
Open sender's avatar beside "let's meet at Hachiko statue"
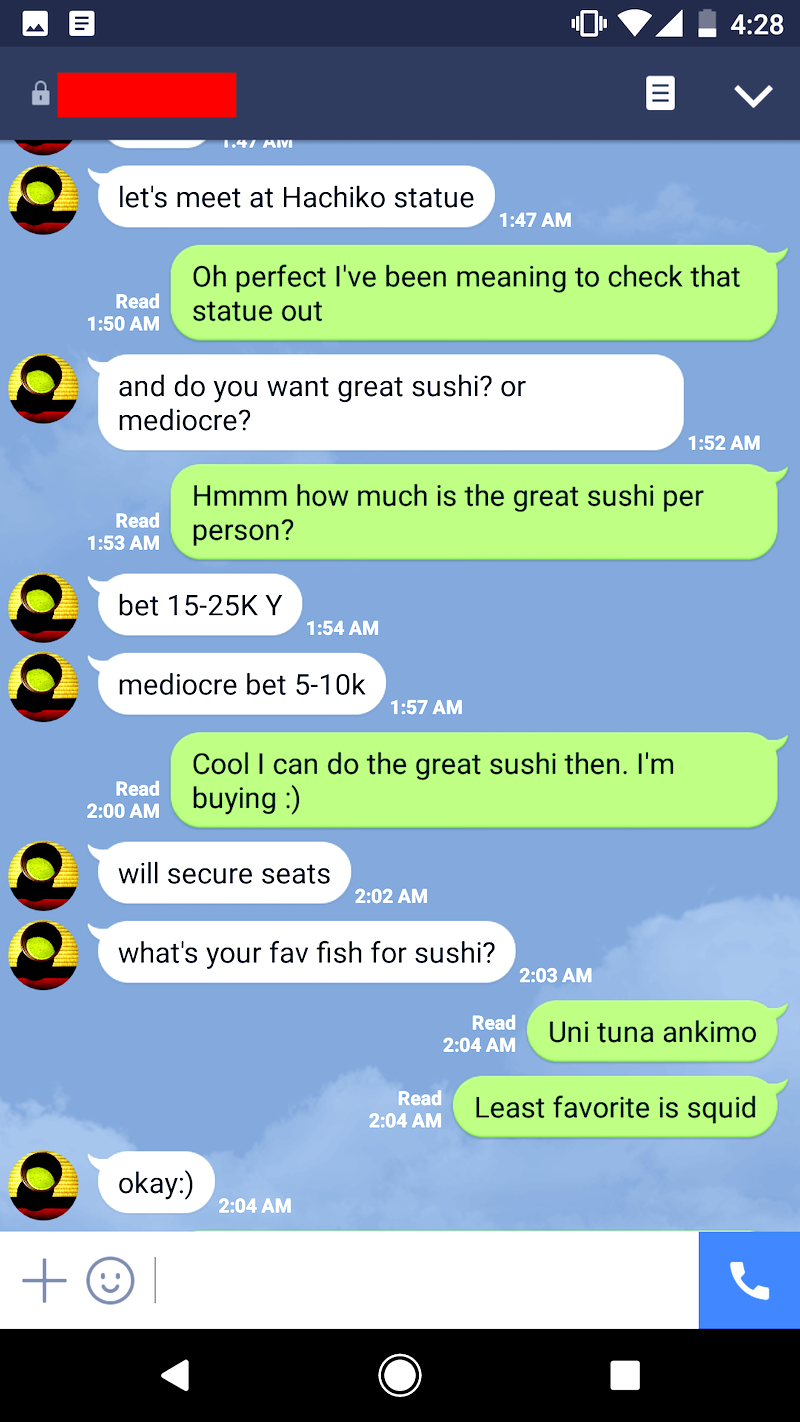44,199
